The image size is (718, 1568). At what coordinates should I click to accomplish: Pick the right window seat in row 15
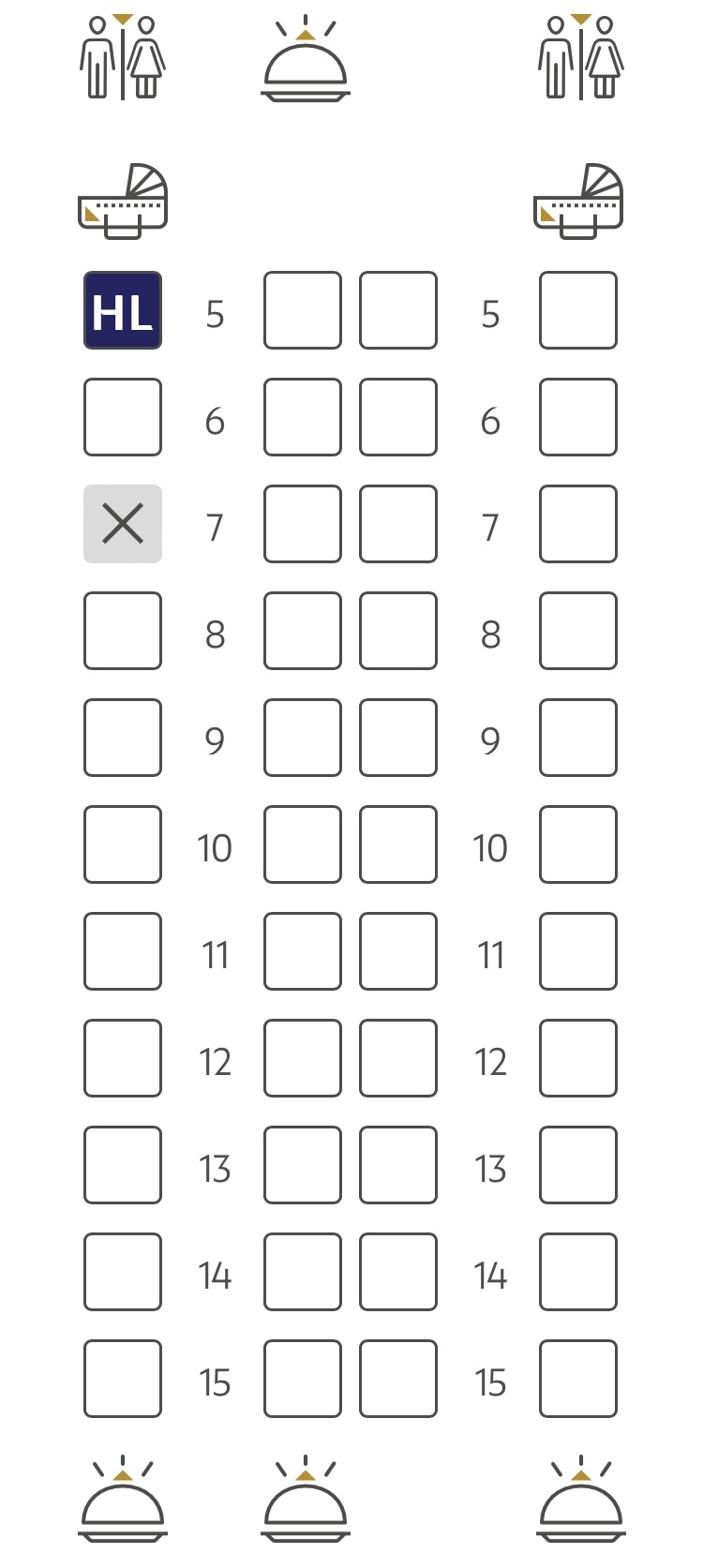(x=578, y=1379)
